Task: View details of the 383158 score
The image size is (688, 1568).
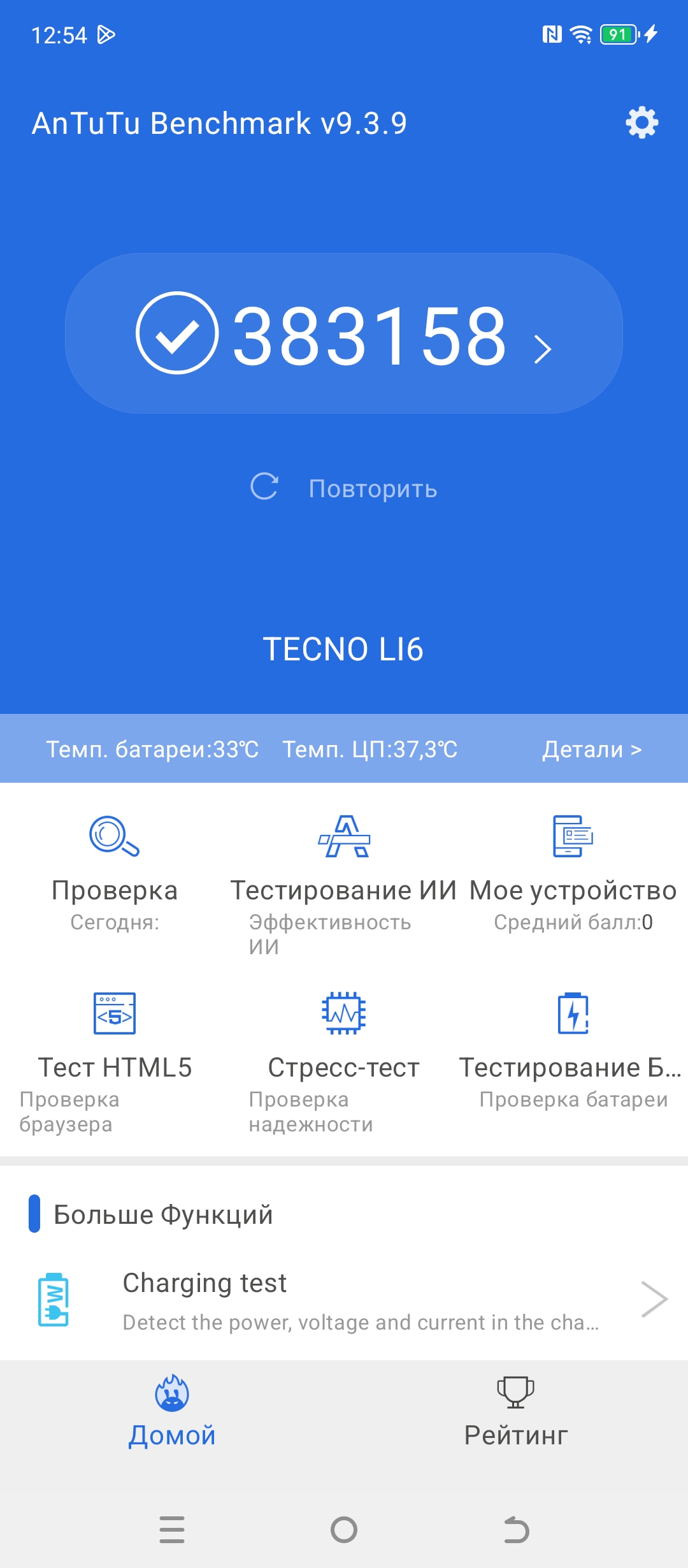Action: [x=344, y=333]
